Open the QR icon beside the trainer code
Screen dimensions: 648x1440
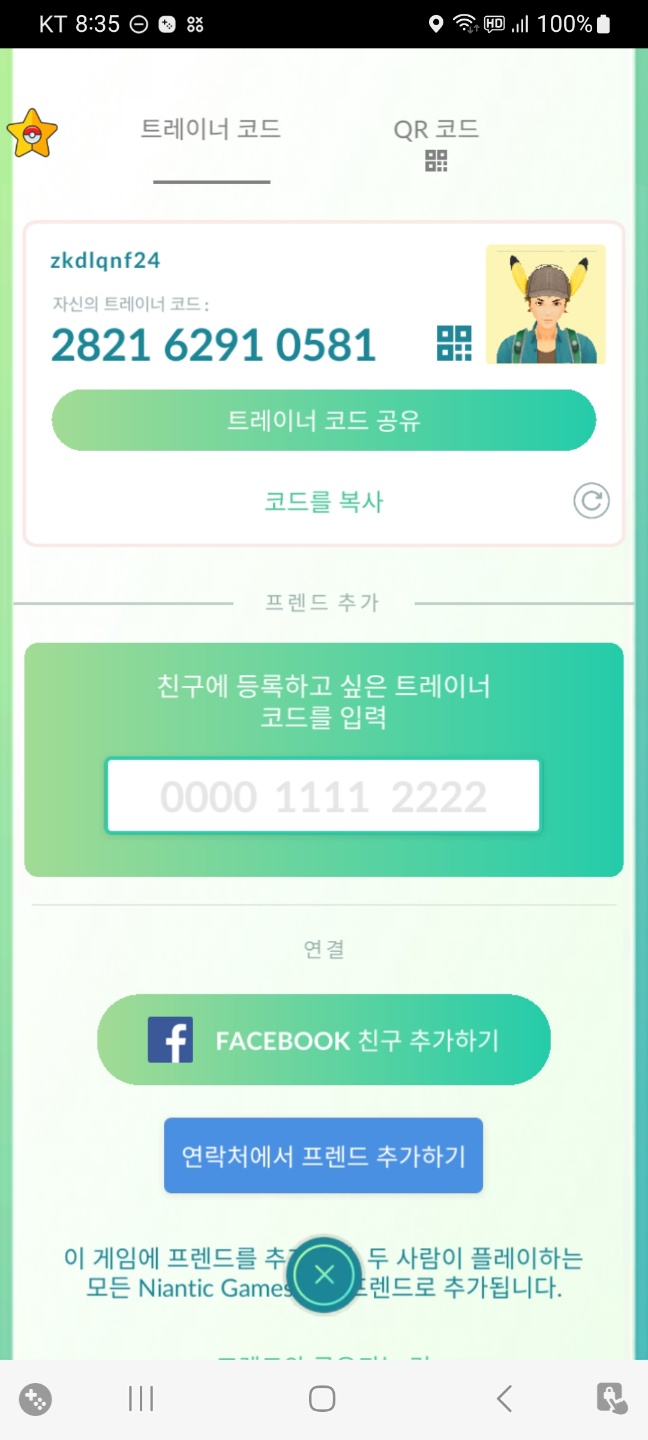pyautogui.click(x=454, y=343)
